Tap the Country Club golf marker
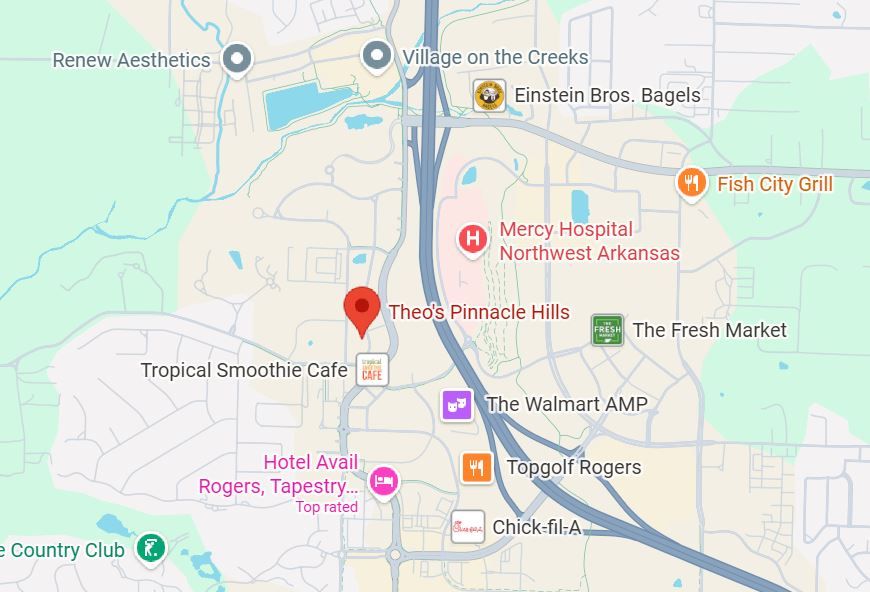The width and height of the screenshot is (870, 592). pyautogui.click(x=151, y=547)
